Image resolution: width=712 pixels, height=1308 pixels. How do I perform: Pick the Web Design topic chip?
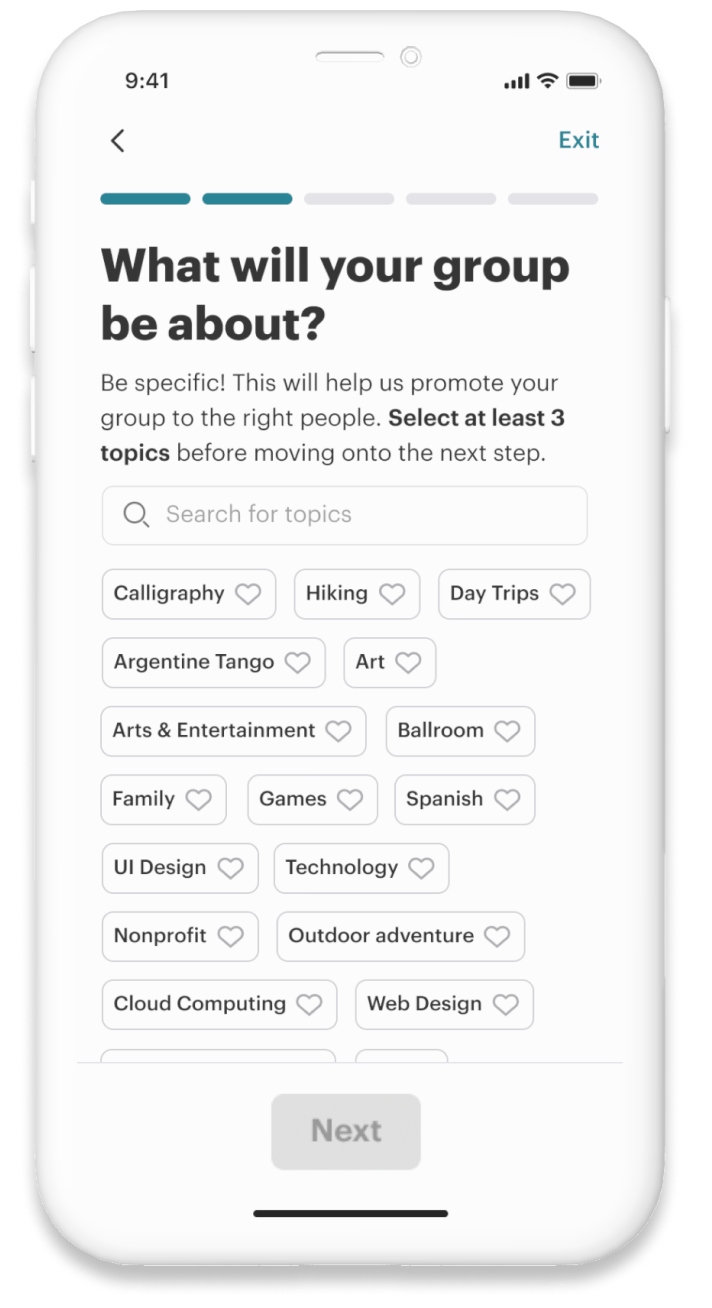point(444,1005)
